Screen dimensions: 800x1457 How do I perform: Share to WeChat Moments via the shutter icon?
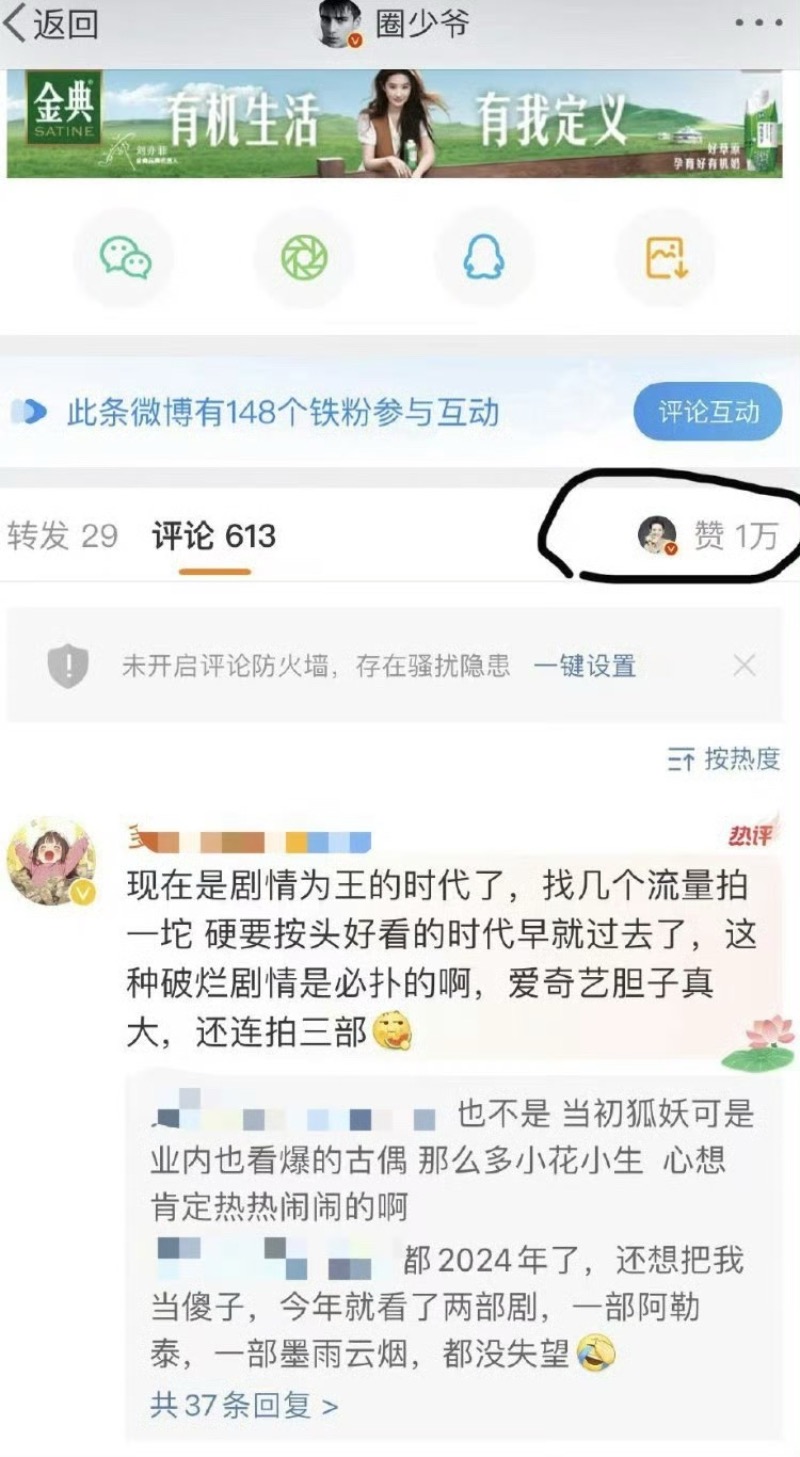[x=304, y=259]
